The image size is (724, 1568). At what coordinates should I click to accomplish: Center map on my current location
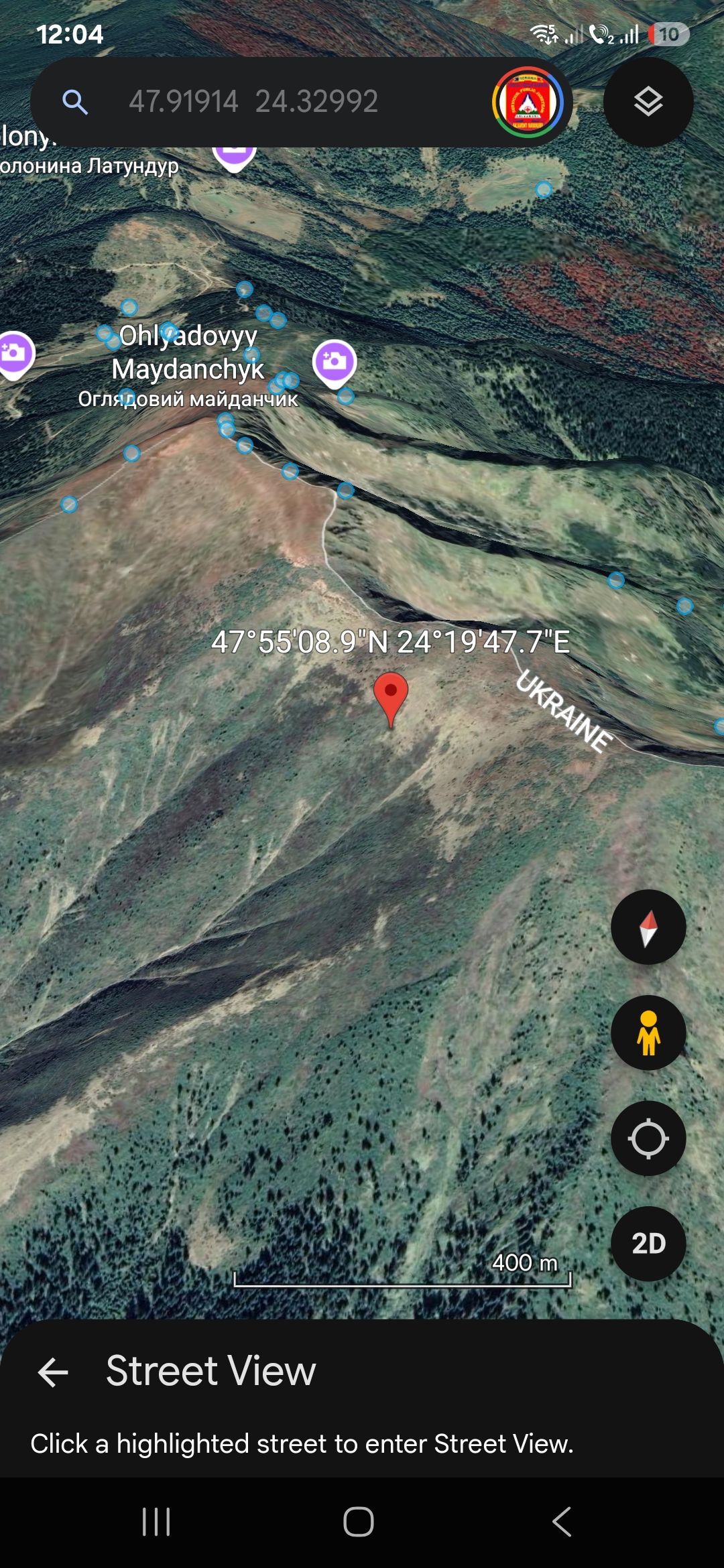tap(648, 1138)
